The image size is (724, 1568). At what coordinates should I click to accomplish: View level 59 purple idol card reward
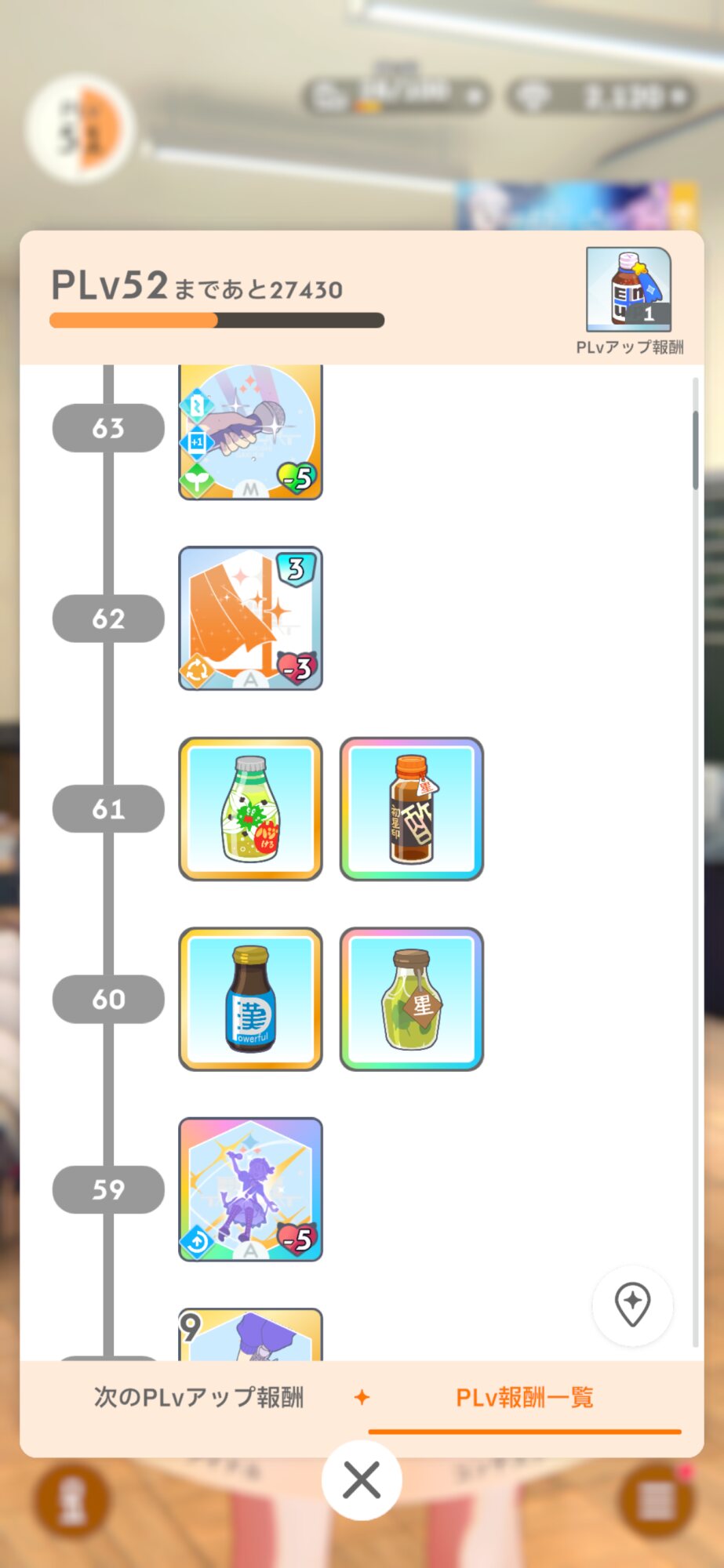(x=250, y=1189)
